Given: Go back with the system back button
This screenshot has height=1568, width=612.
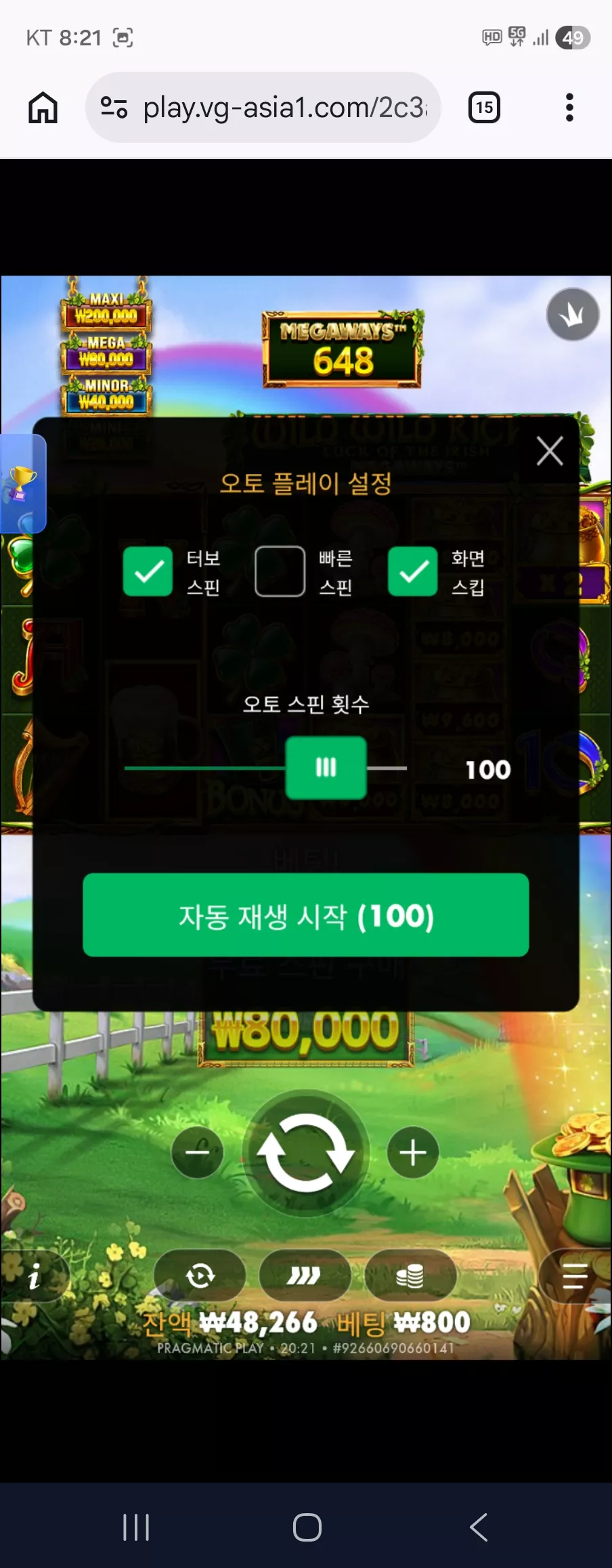Looking at the screenshot, I should 479,1527.
